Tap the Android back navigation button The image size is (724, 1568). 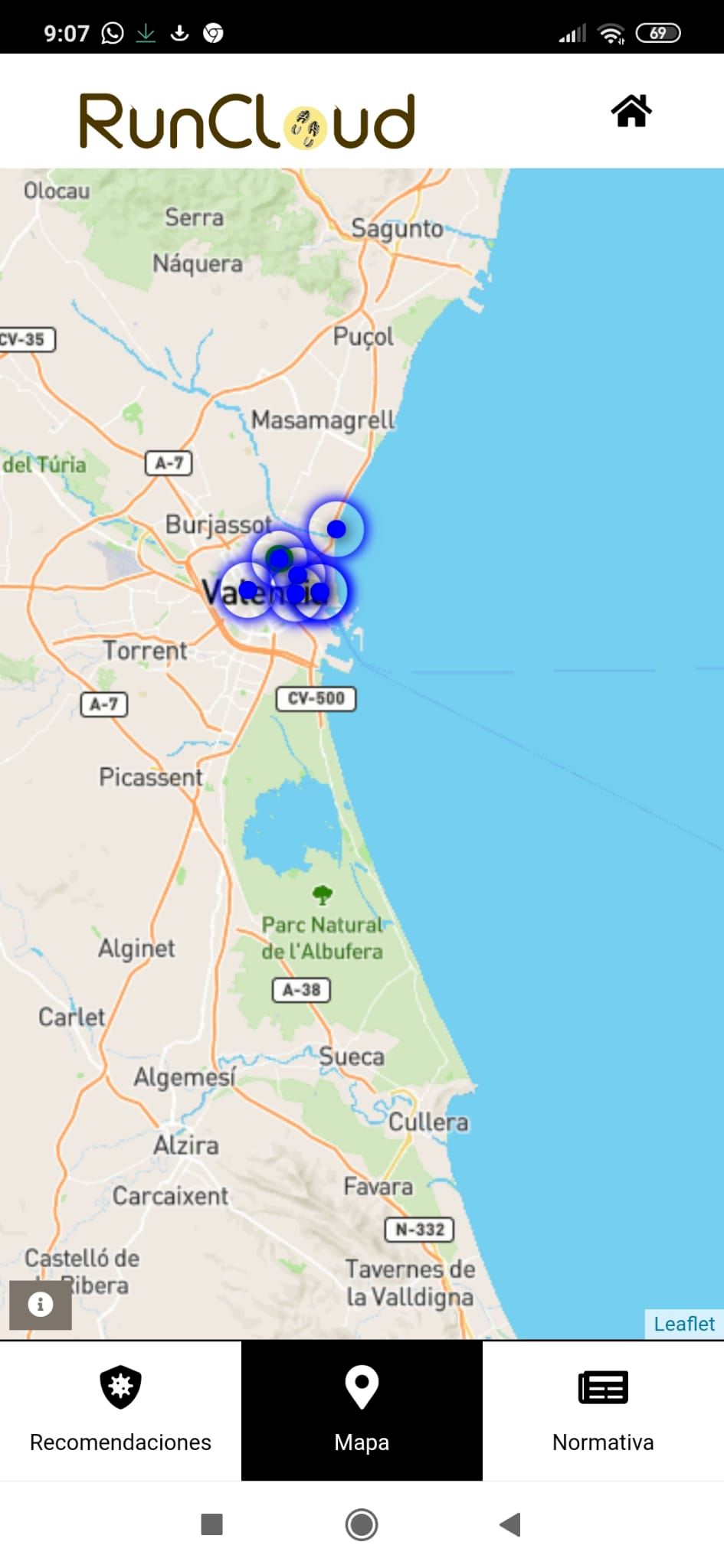[x=510, y=1524]
